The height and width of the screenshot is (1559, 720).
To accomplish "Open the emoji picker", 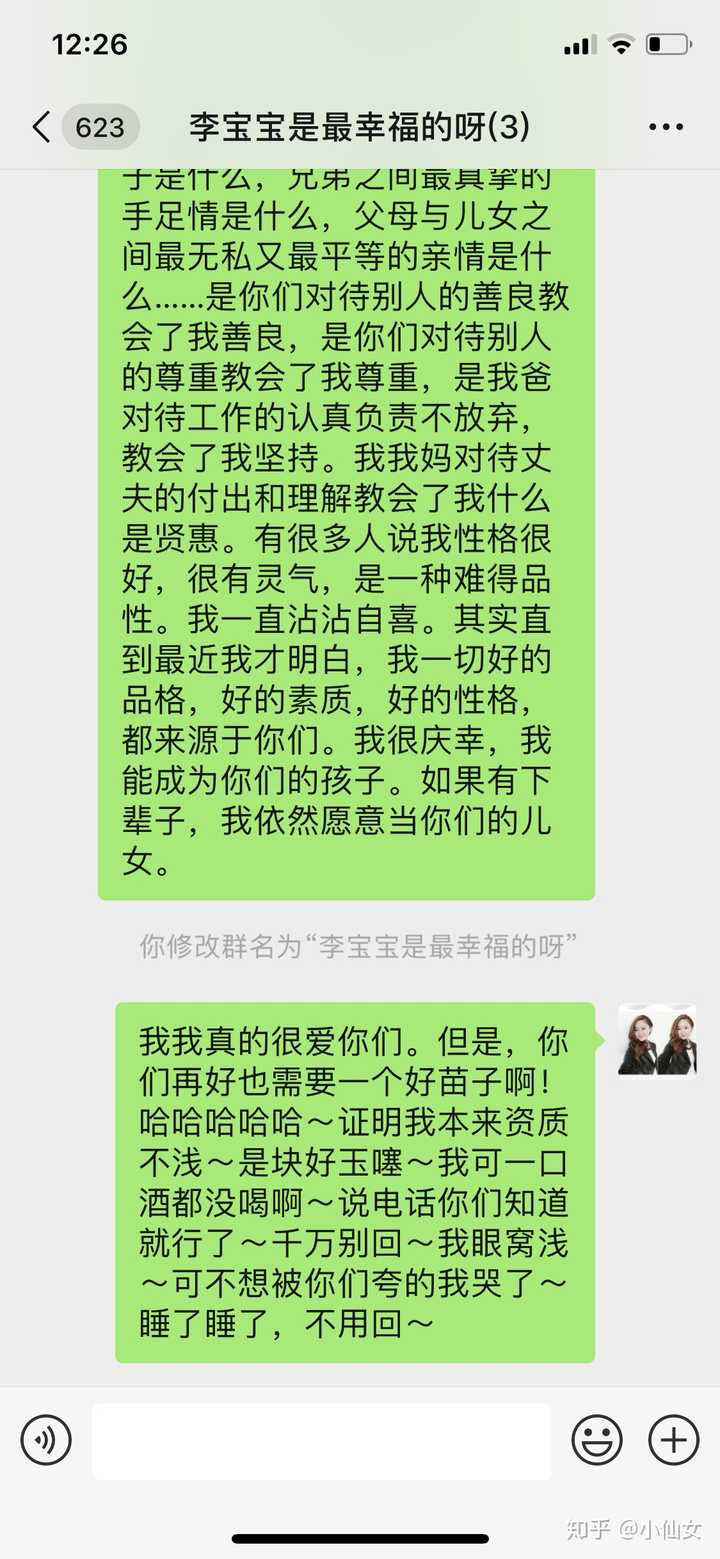I will pos(597,1441).
